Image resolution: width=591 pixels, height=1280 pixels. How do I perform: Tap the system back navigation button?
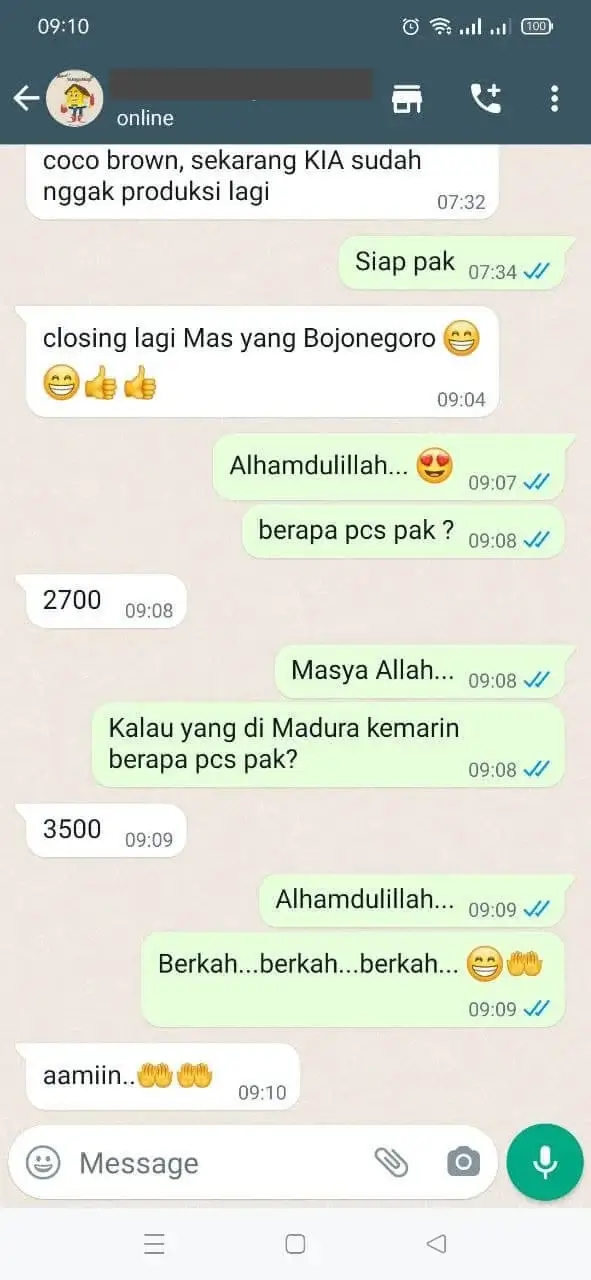[x=436, y=1244]
